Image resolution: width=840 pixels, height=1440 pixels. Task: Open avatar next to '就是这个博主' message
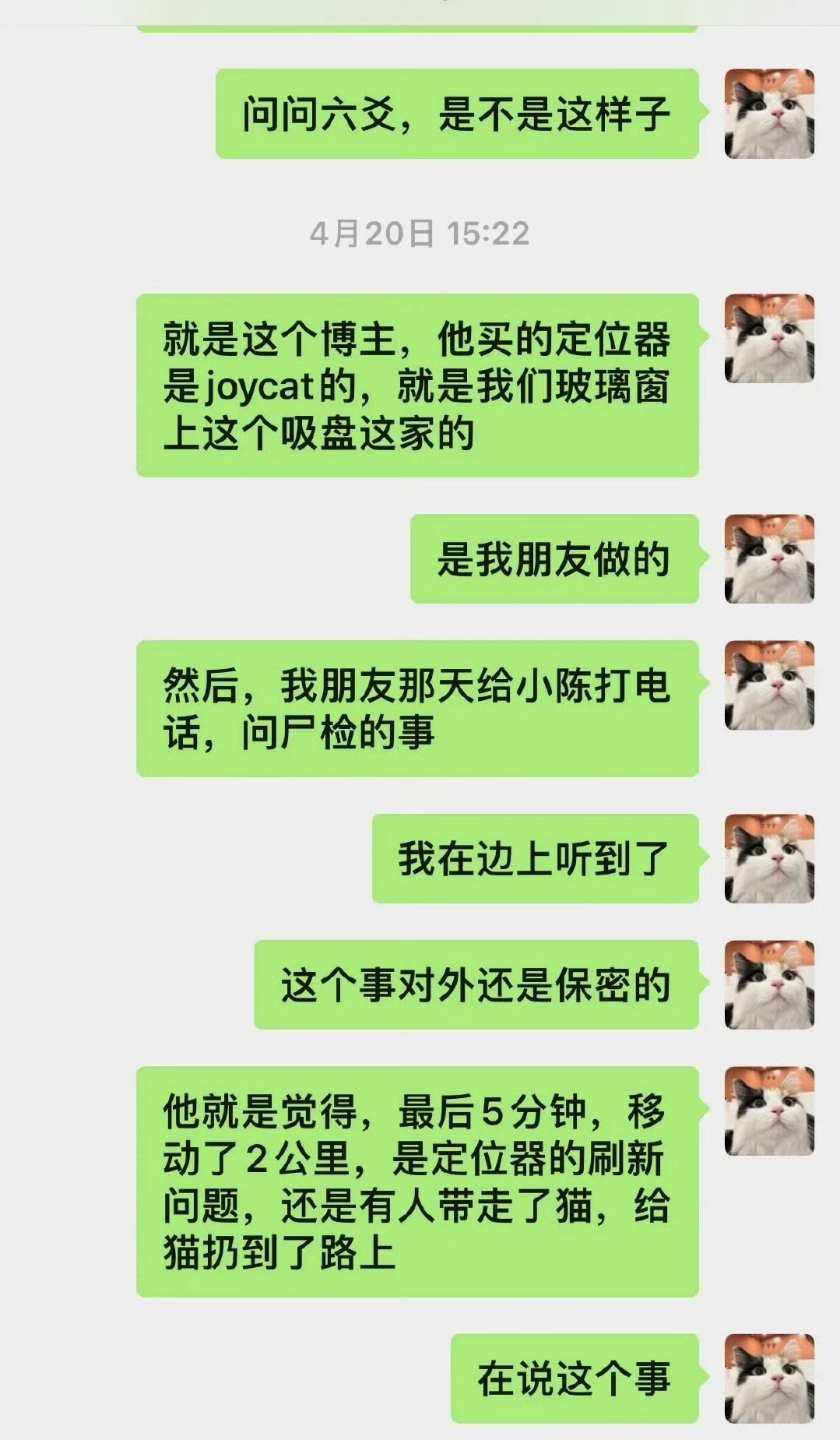pos(769,338)
